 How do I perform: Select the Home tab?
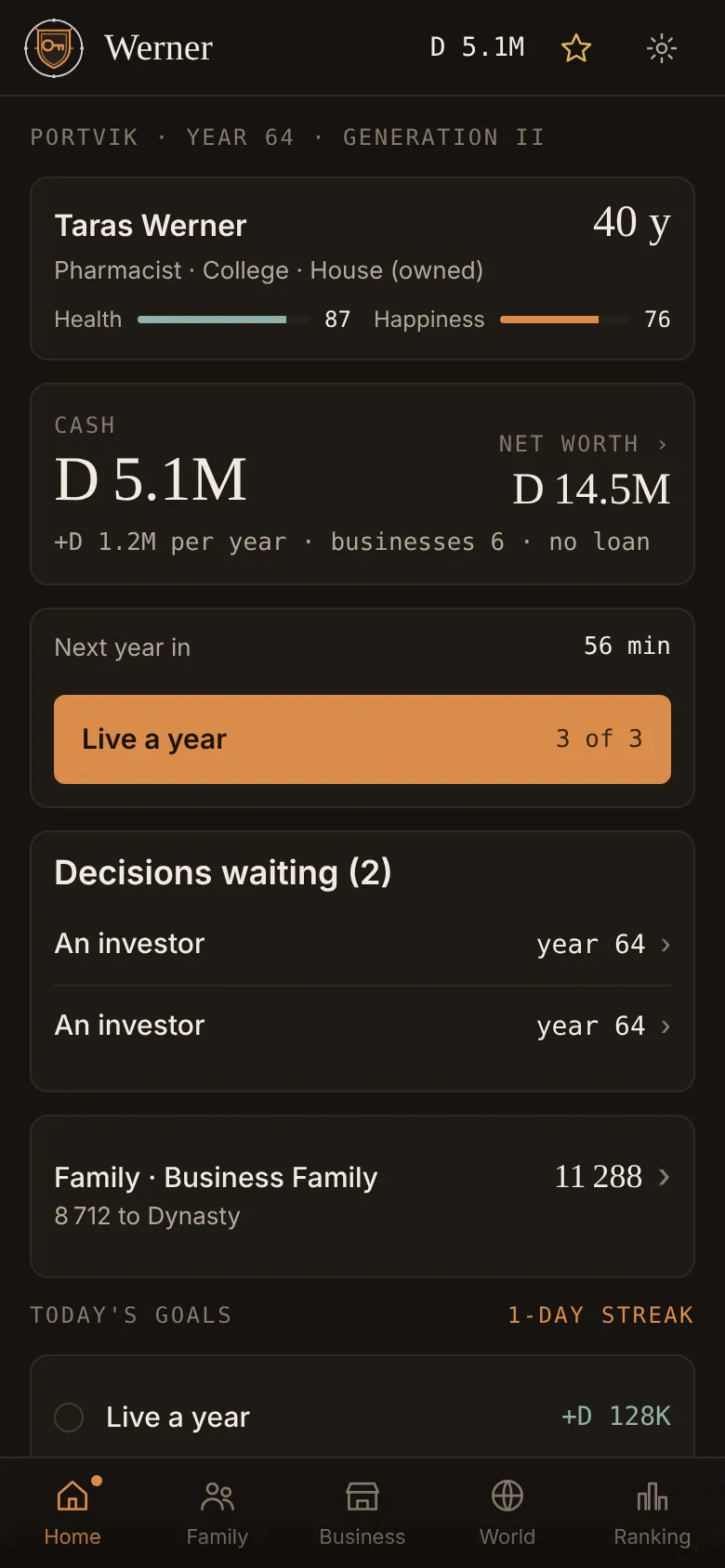(72, 1513)
